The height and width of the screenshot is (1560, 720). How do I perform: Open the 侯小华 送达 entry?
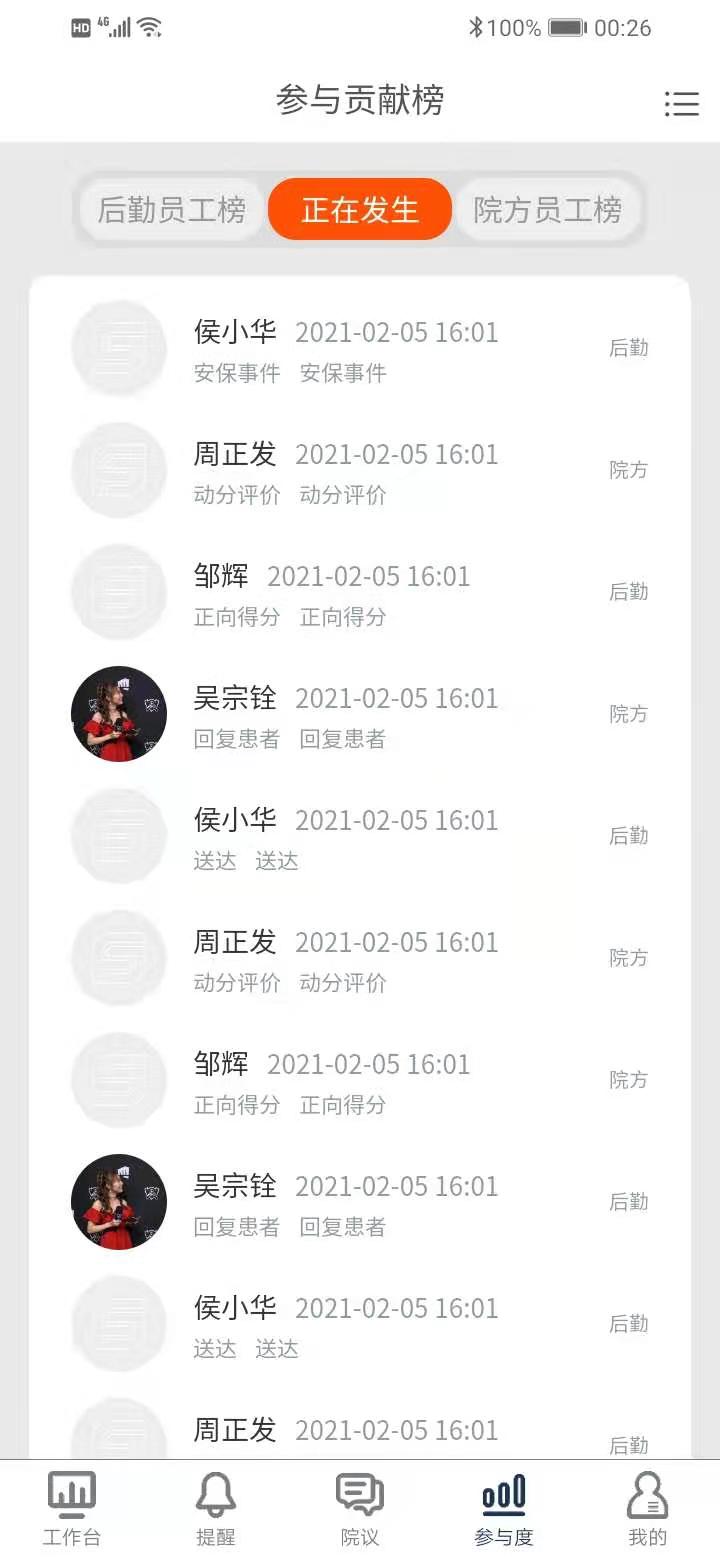coord(236,819)
